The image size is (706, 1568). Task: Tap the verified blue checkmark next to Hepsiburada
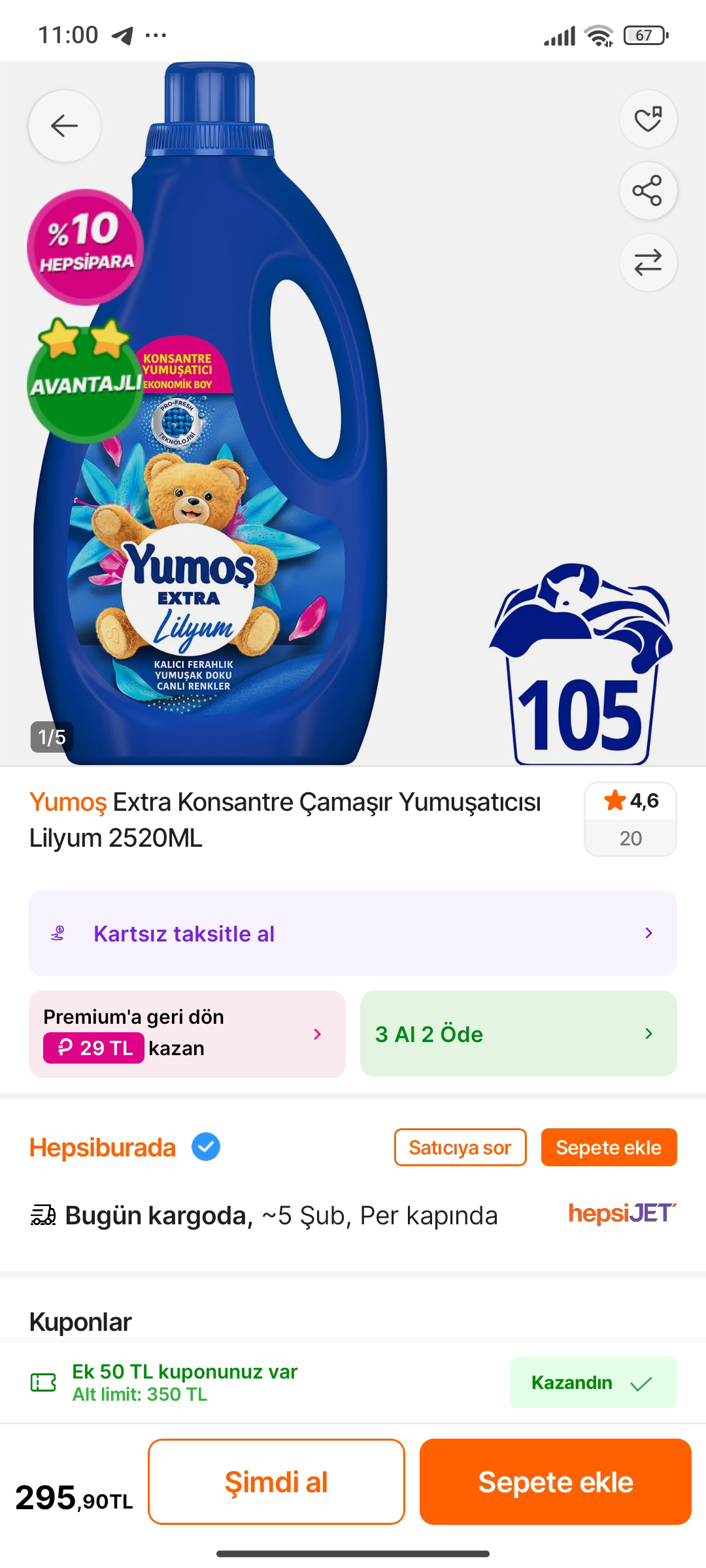(206, 1147)
